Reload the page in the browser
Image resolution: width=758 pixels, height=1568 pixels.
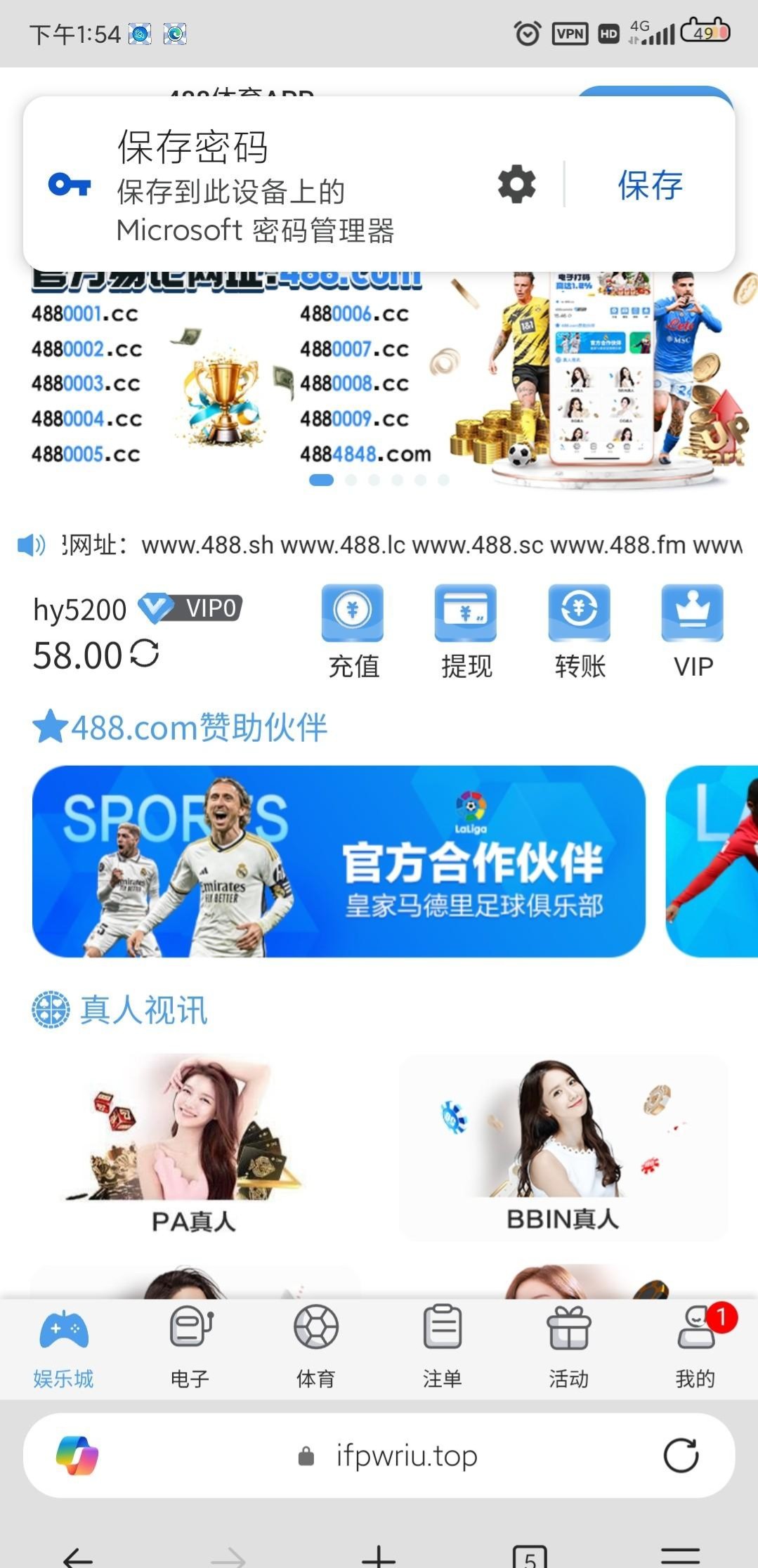pos(681,1456)
